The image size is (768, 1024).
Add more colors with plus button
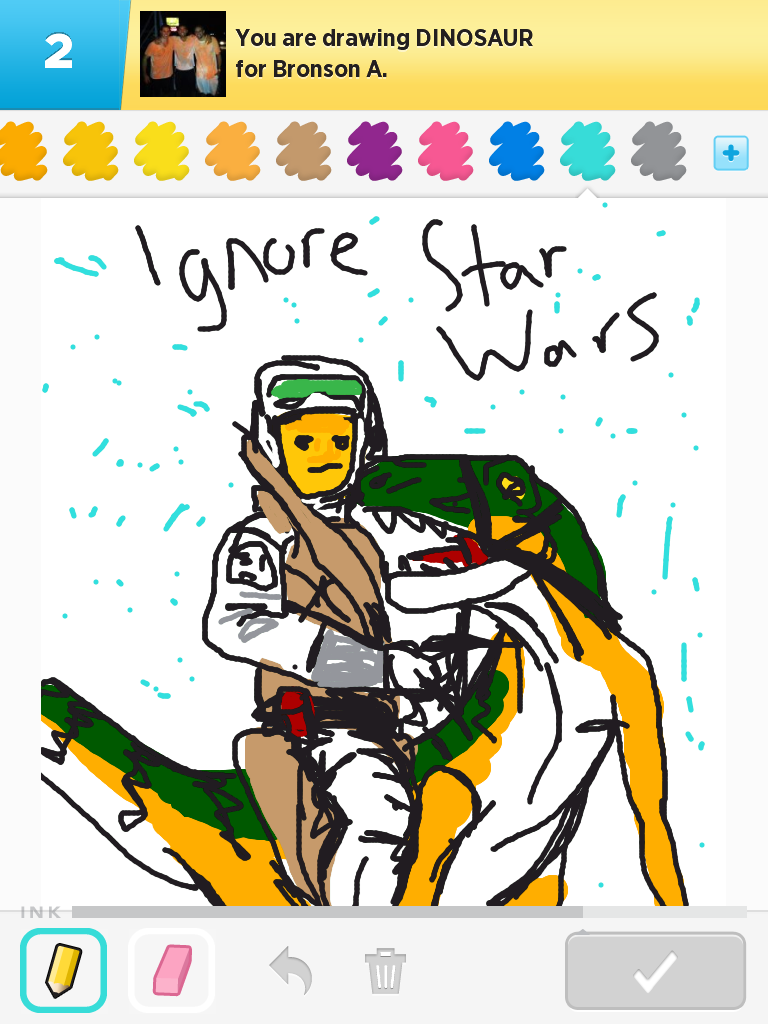731,153
